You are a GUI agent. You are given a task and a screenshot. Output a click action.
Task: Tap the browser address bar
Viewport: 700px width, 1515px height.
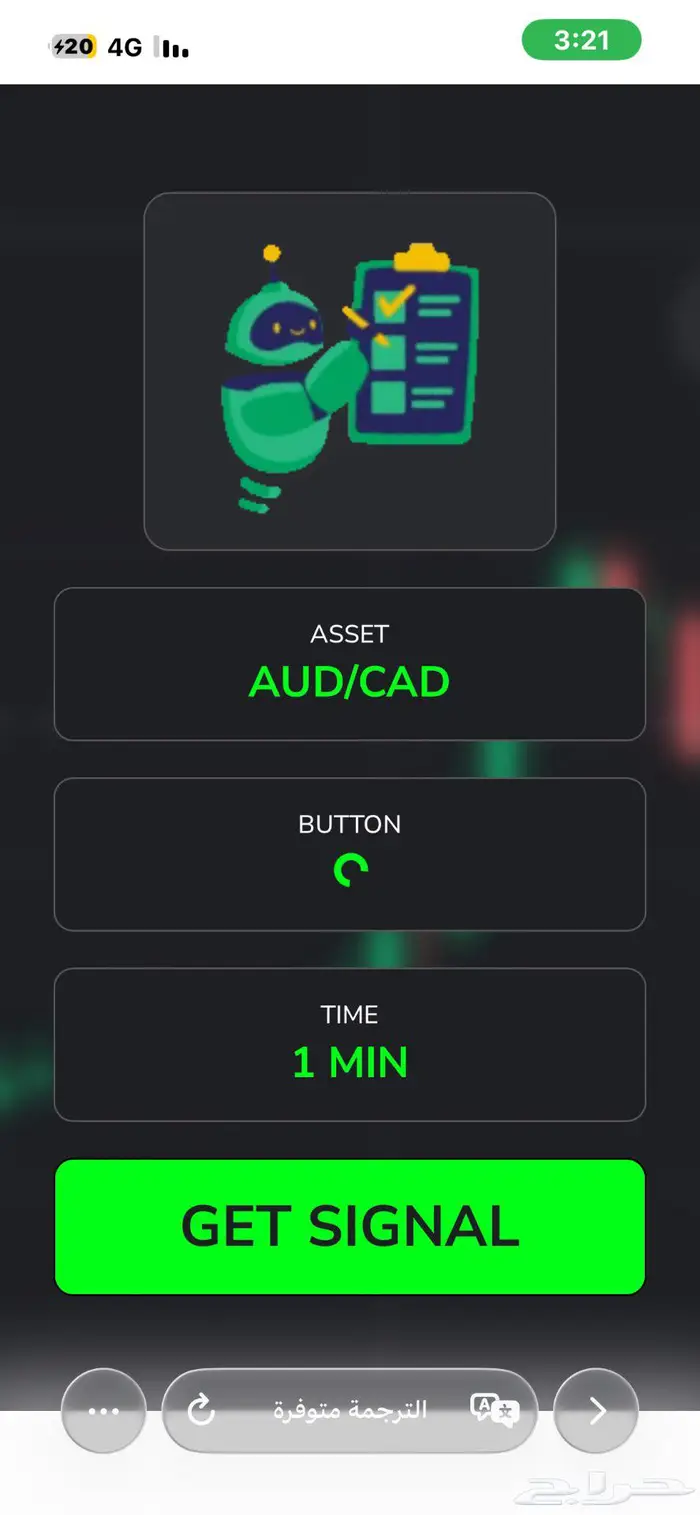click(350, 1410)
